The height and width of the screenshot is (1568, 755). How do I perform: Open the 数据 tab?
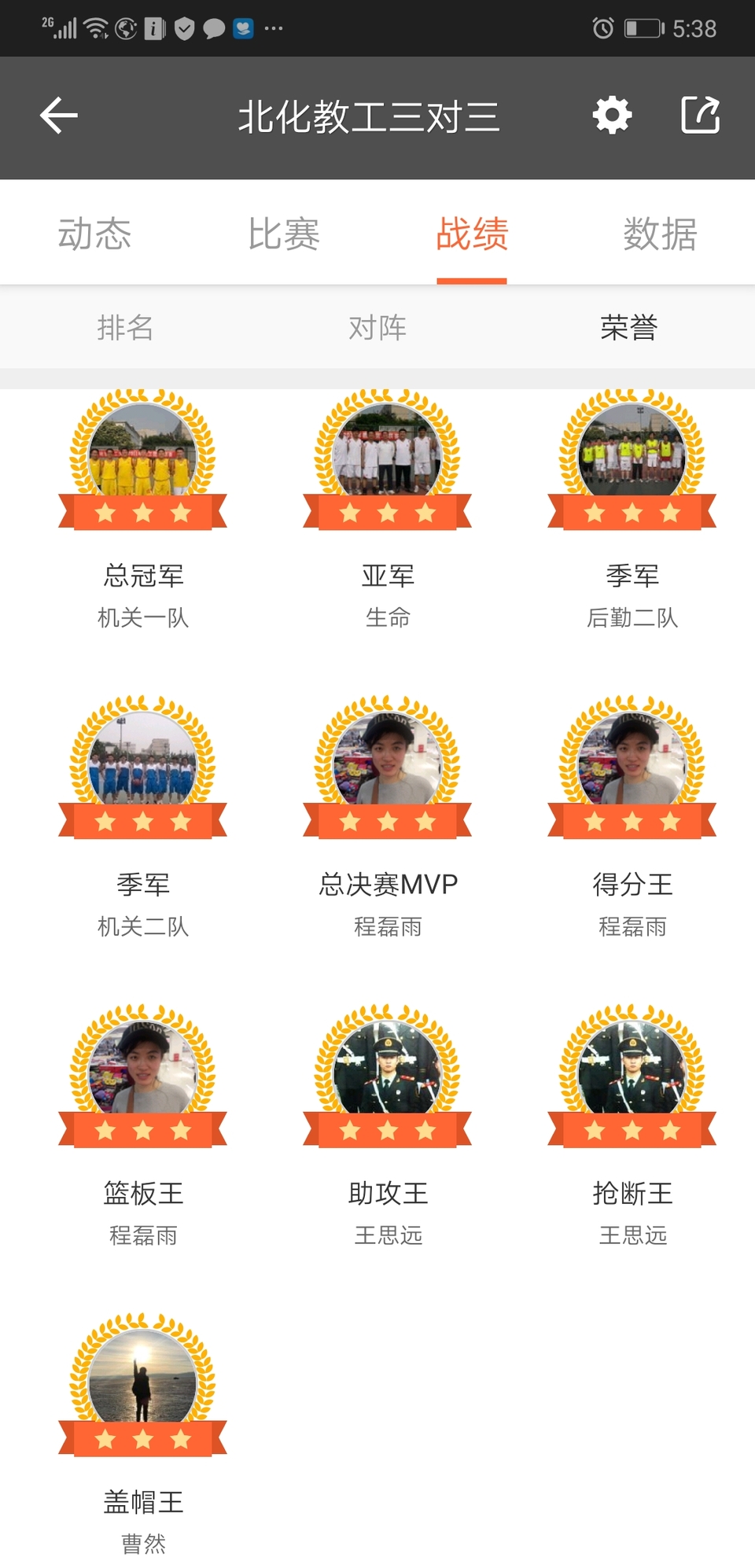point(660,234)
